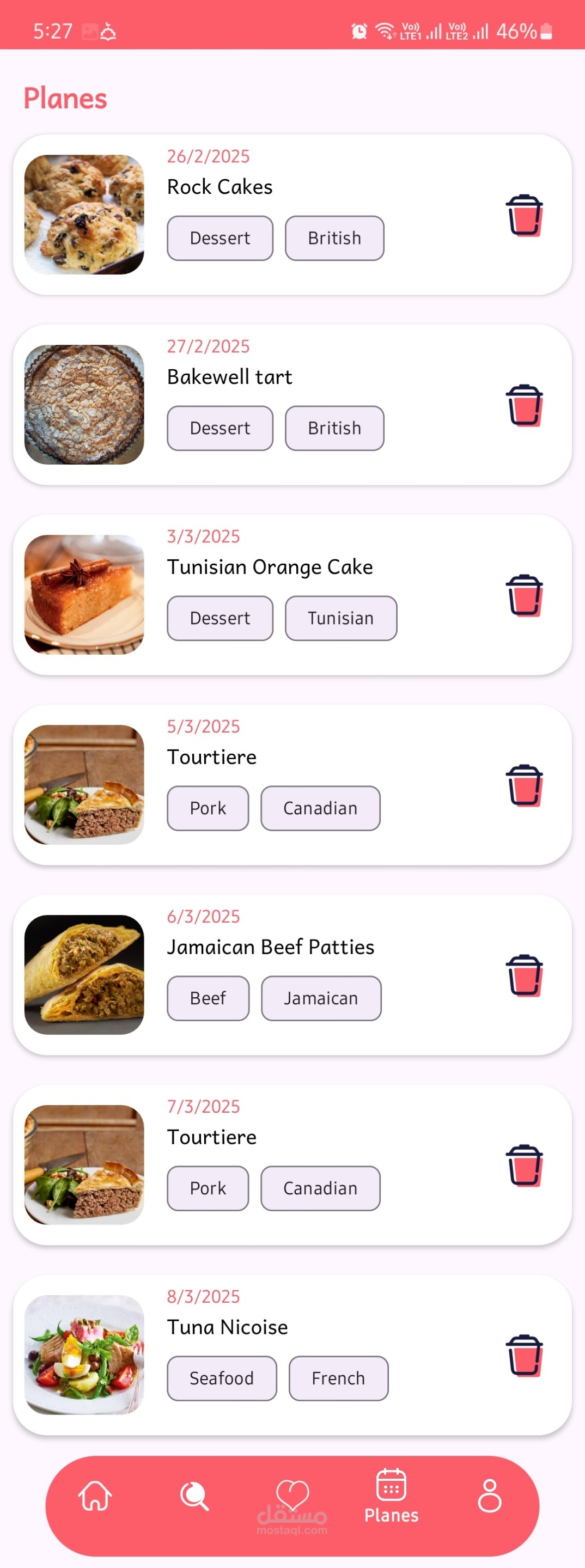Trash the Tuna Nicoise plan
Viewport: 585px width, 1568px height.
point(523,1355)
